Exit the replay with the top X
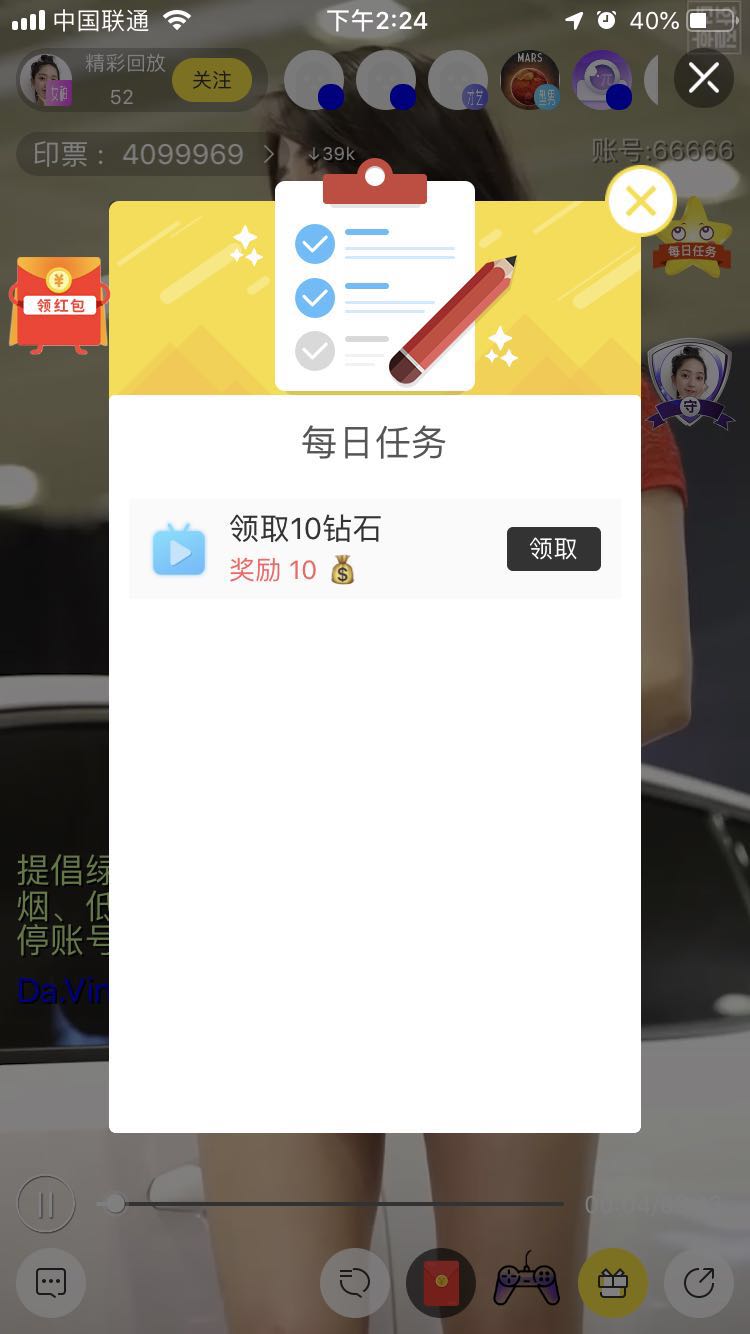750x1334 pixels. click(704, 77)
